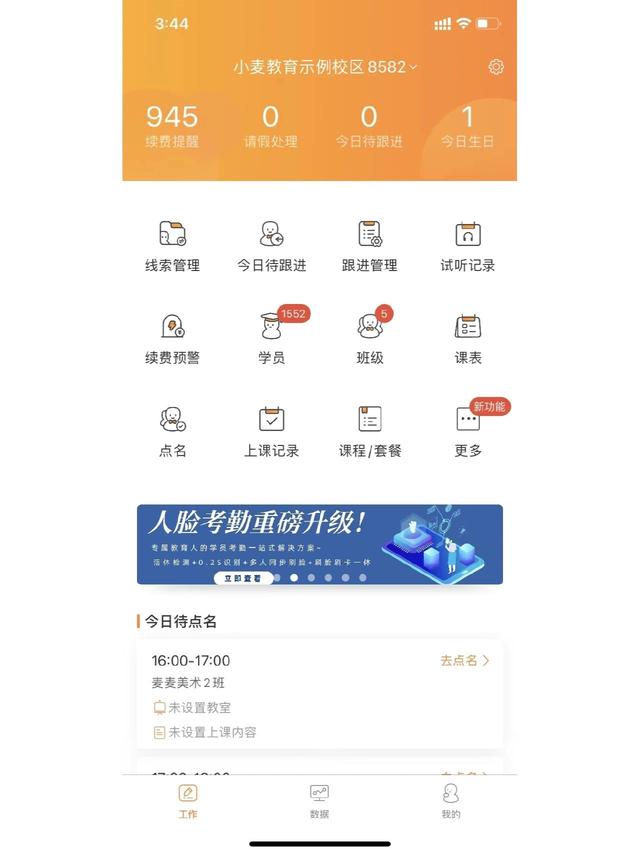Open 学员 with 1552 badge
This screenshot has width=640, height=853.
click(x=271, y=338)
